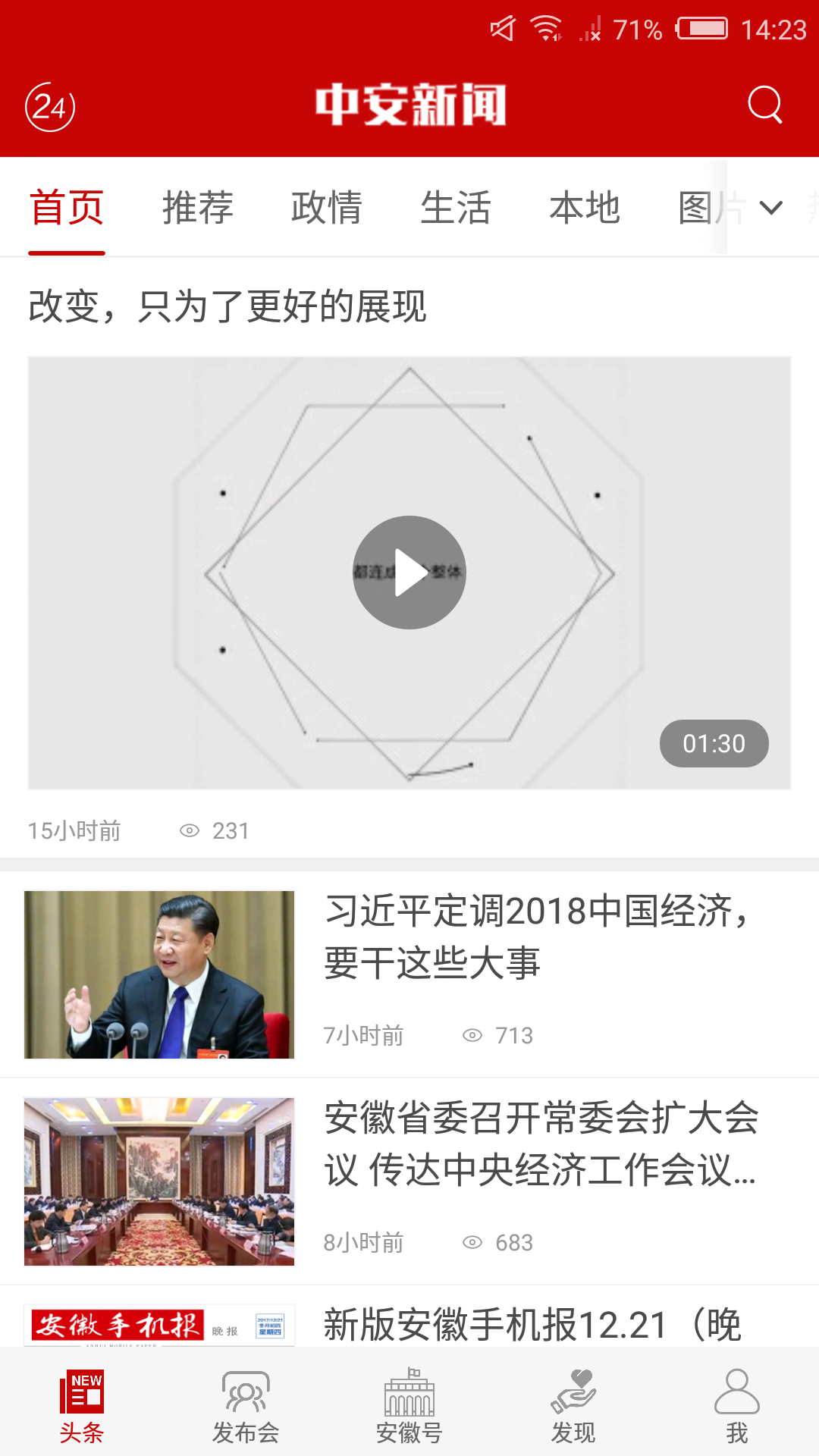The height and width of the screenshot is (1456, 819).
Task: Tap the 24-hour news logo icon
Action: [52, 105]
